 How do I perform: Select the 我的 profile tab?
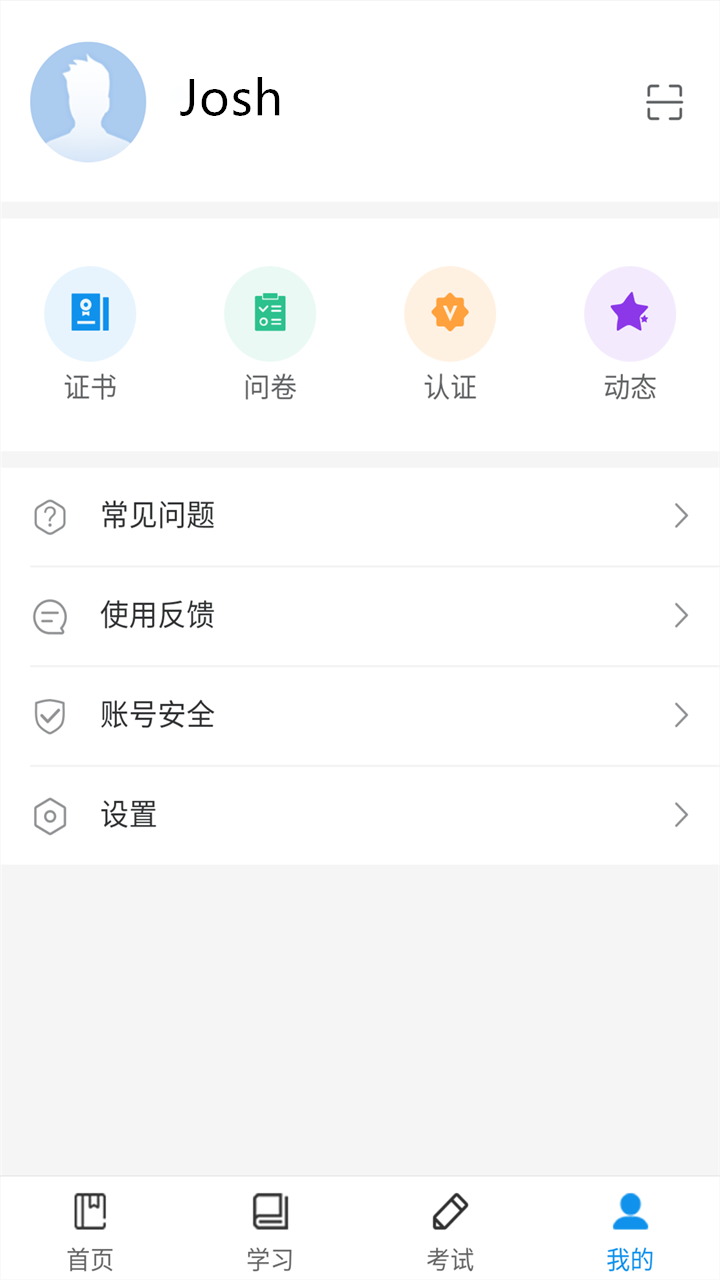[x=630, y=1230]
